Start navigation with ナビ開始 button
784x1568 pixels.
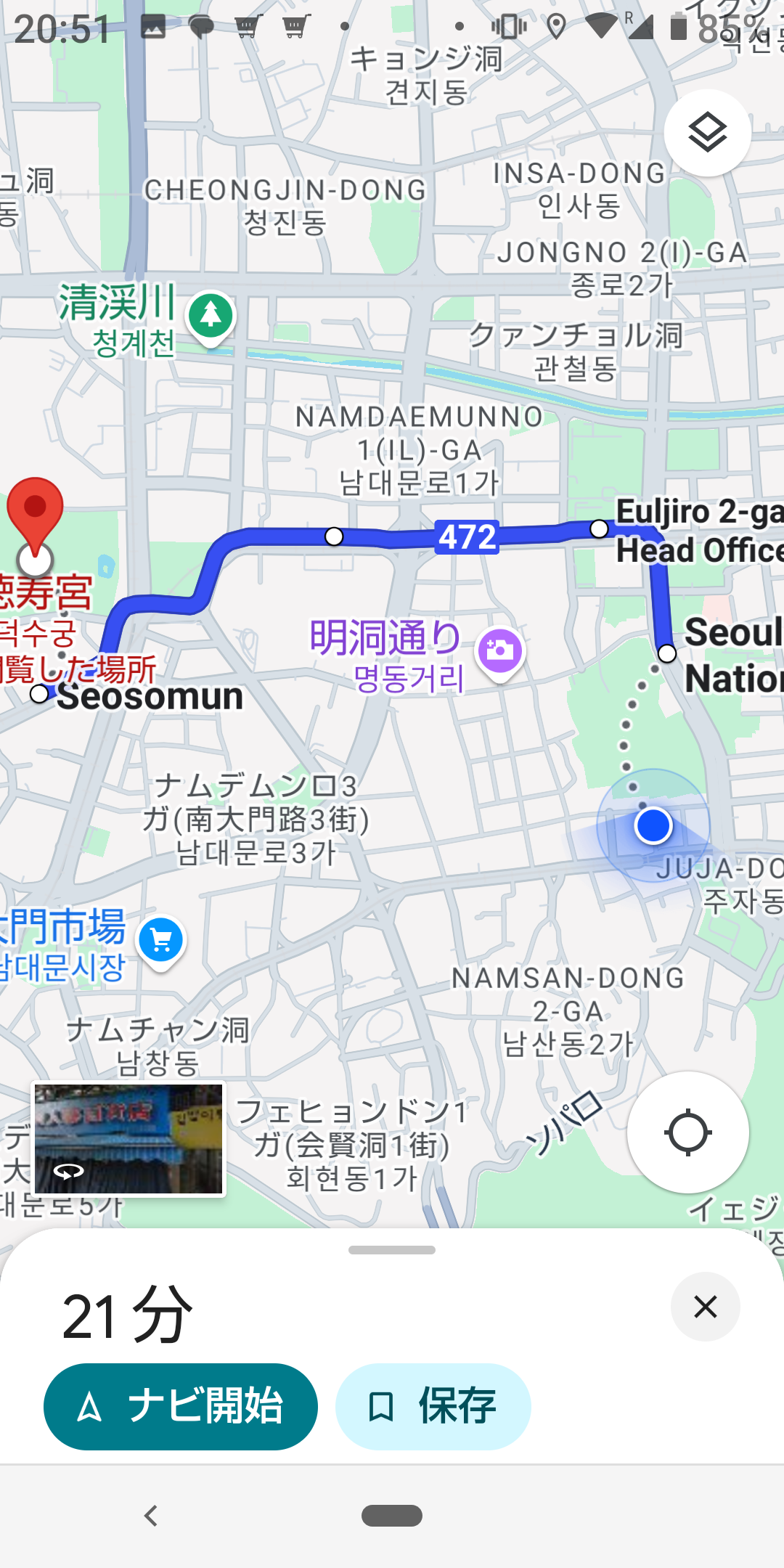click(181, 1406)
